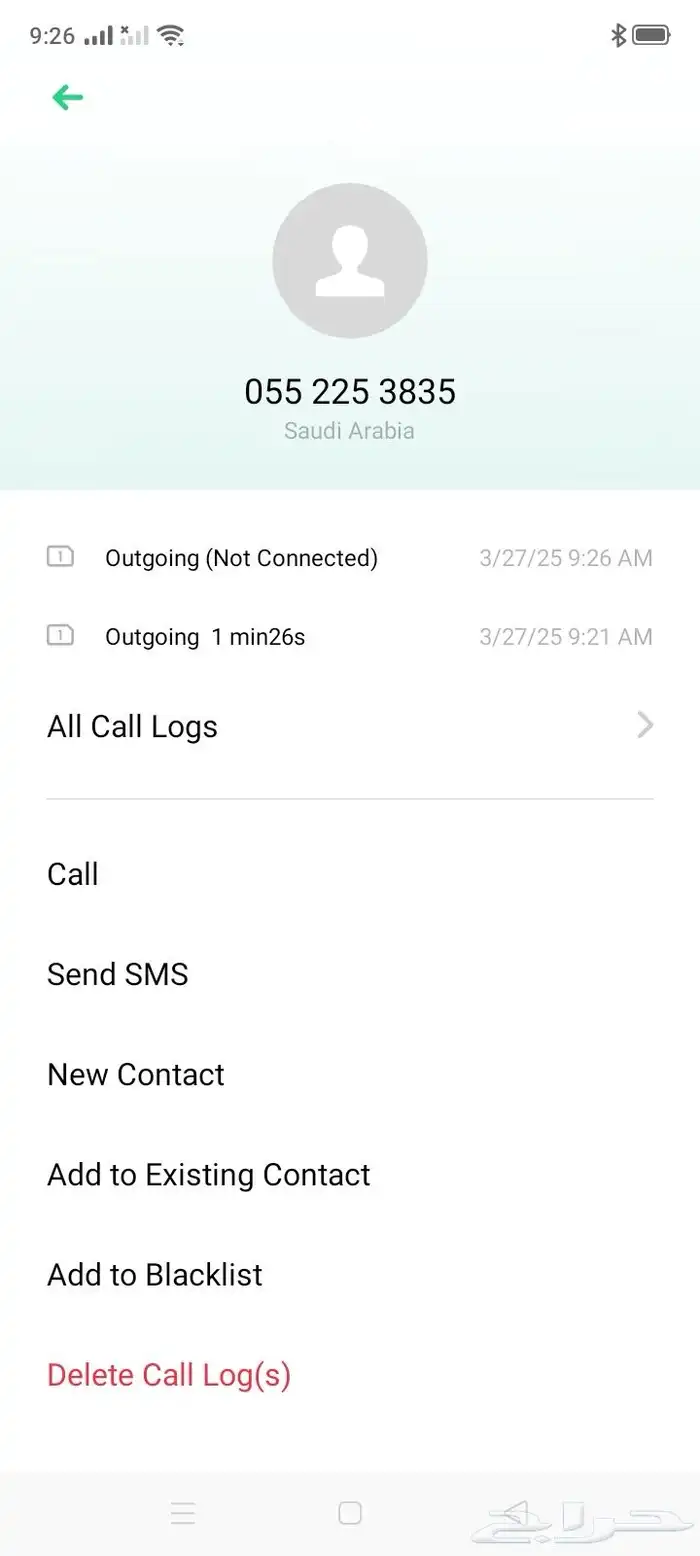Tap Delete Call Log(s)

point(169,1375)
